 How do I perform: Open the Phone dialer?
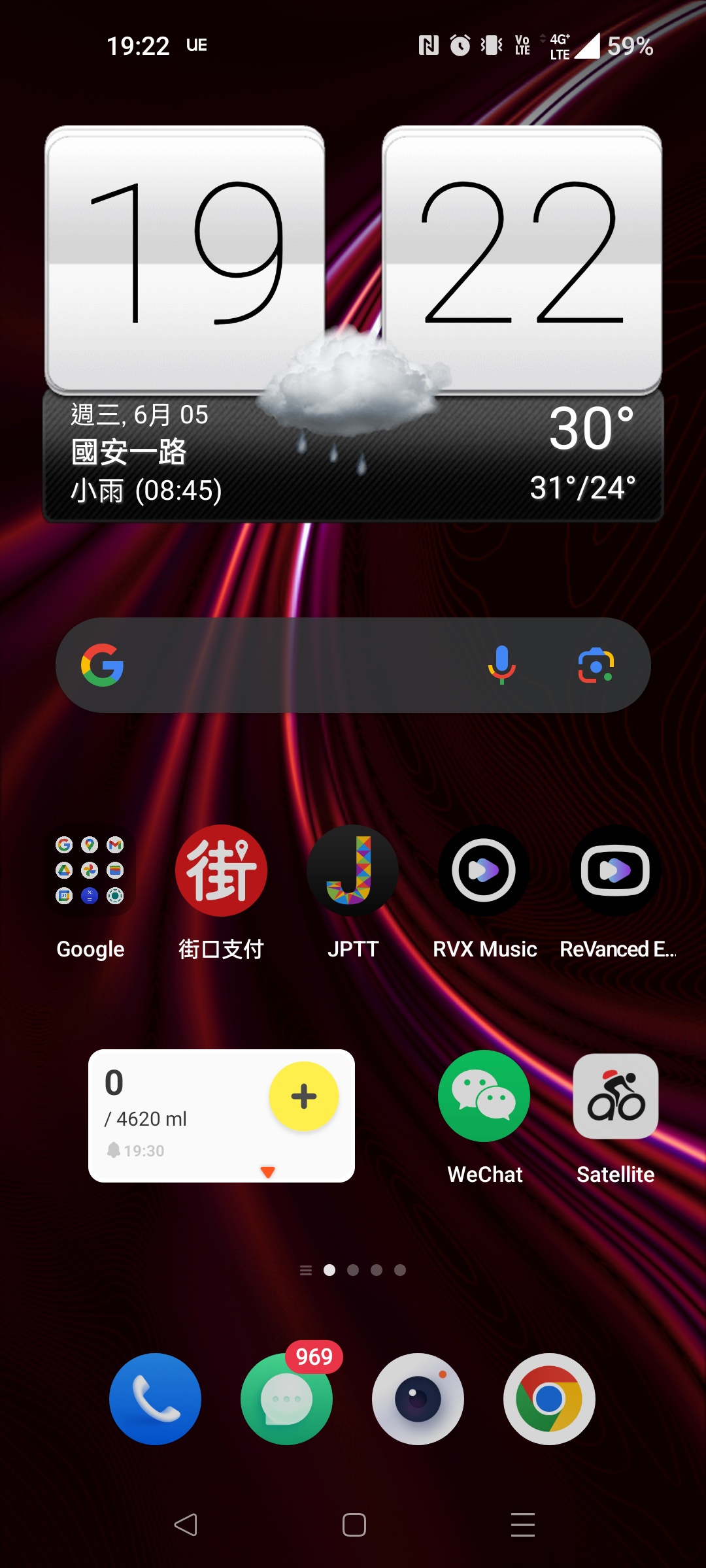155,1399
